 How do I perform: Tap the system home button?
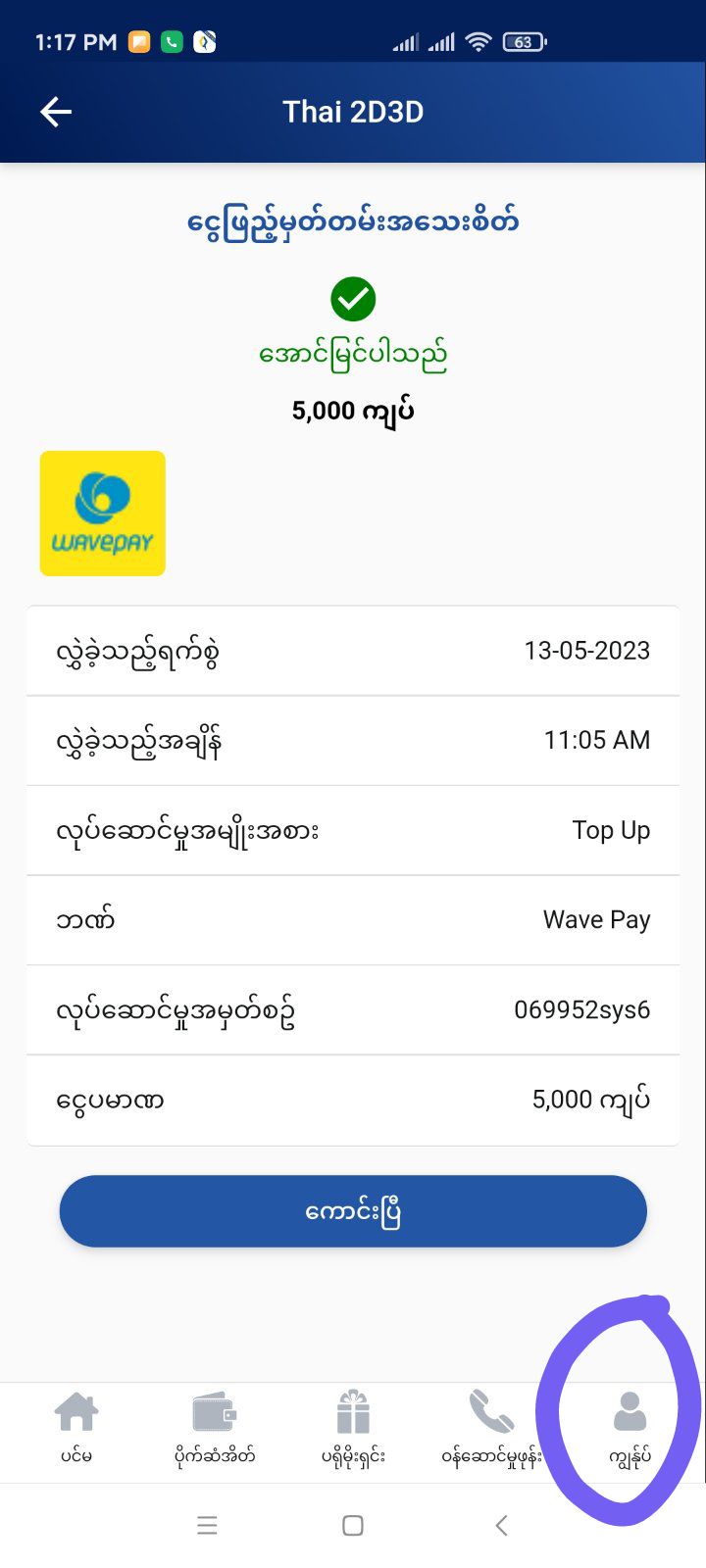pyautogui.click(x=353, y=1526)
